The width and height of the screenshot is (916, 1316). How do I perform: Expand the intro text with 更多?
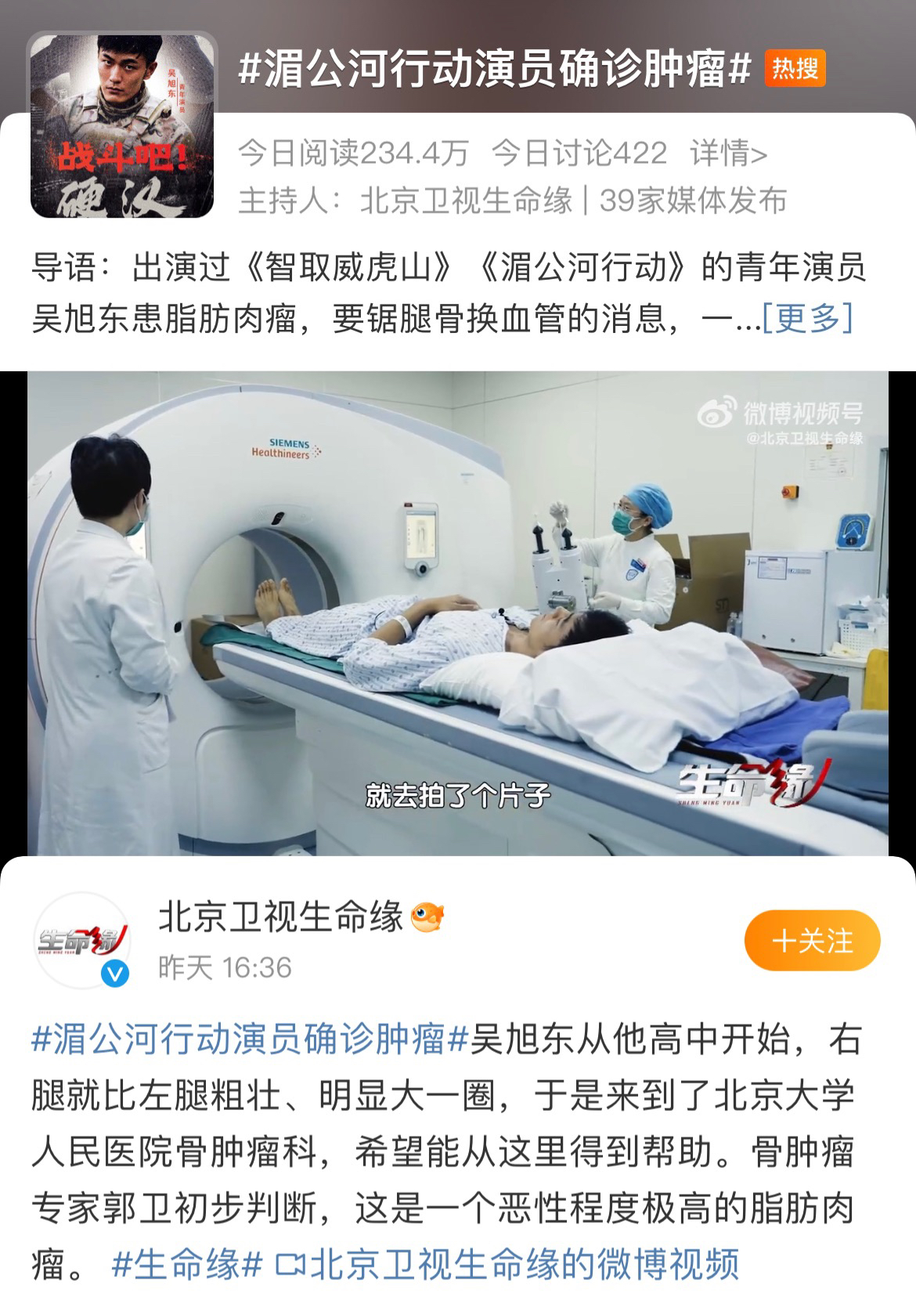tap(807, 318)
